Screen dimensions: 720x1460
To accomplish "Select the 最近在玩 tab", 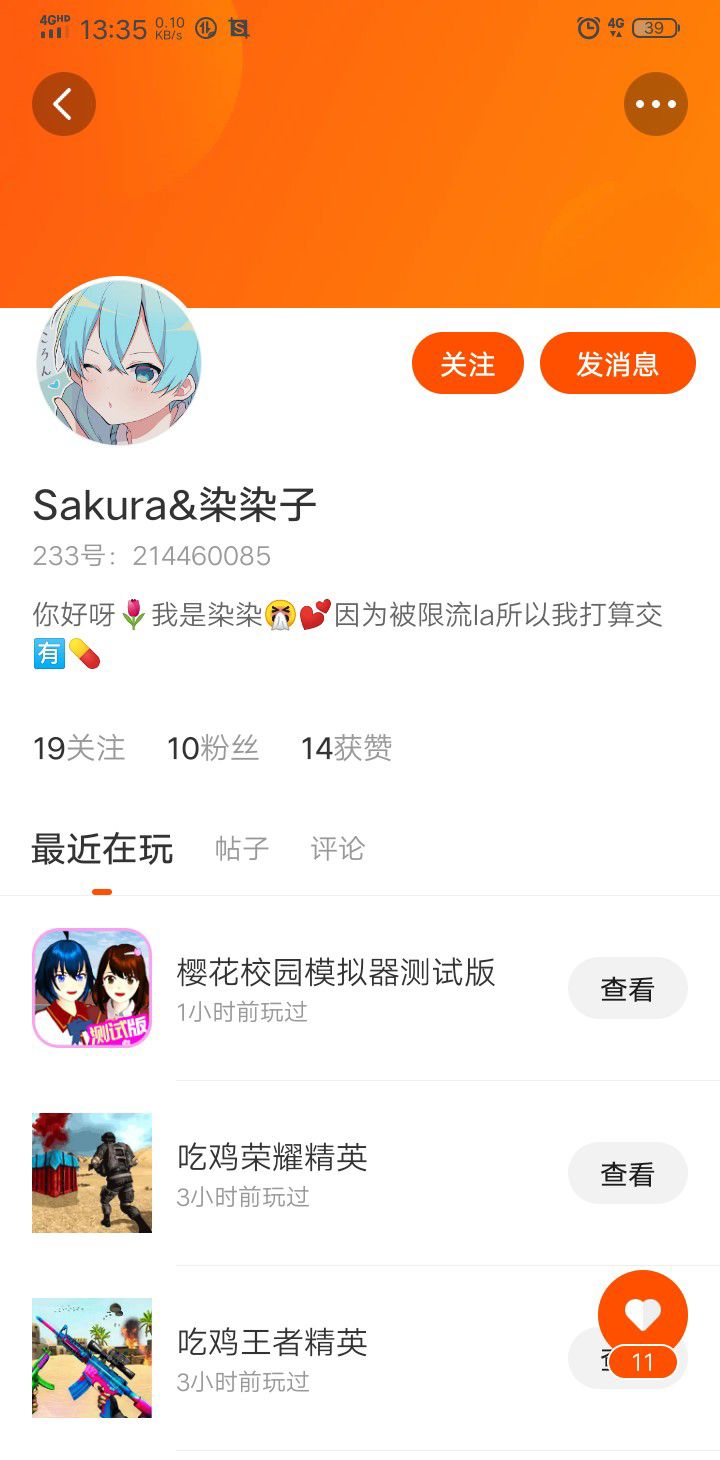I will coord(102,849).
